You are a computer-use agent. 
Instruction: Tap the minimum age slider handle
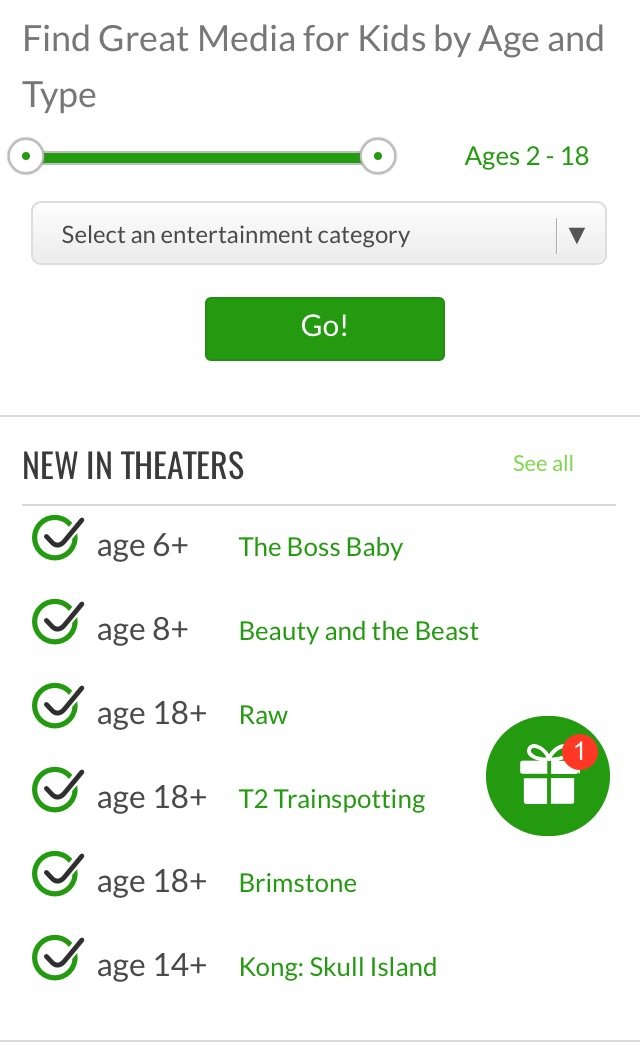pyautogui.click(x=25, y=157)
